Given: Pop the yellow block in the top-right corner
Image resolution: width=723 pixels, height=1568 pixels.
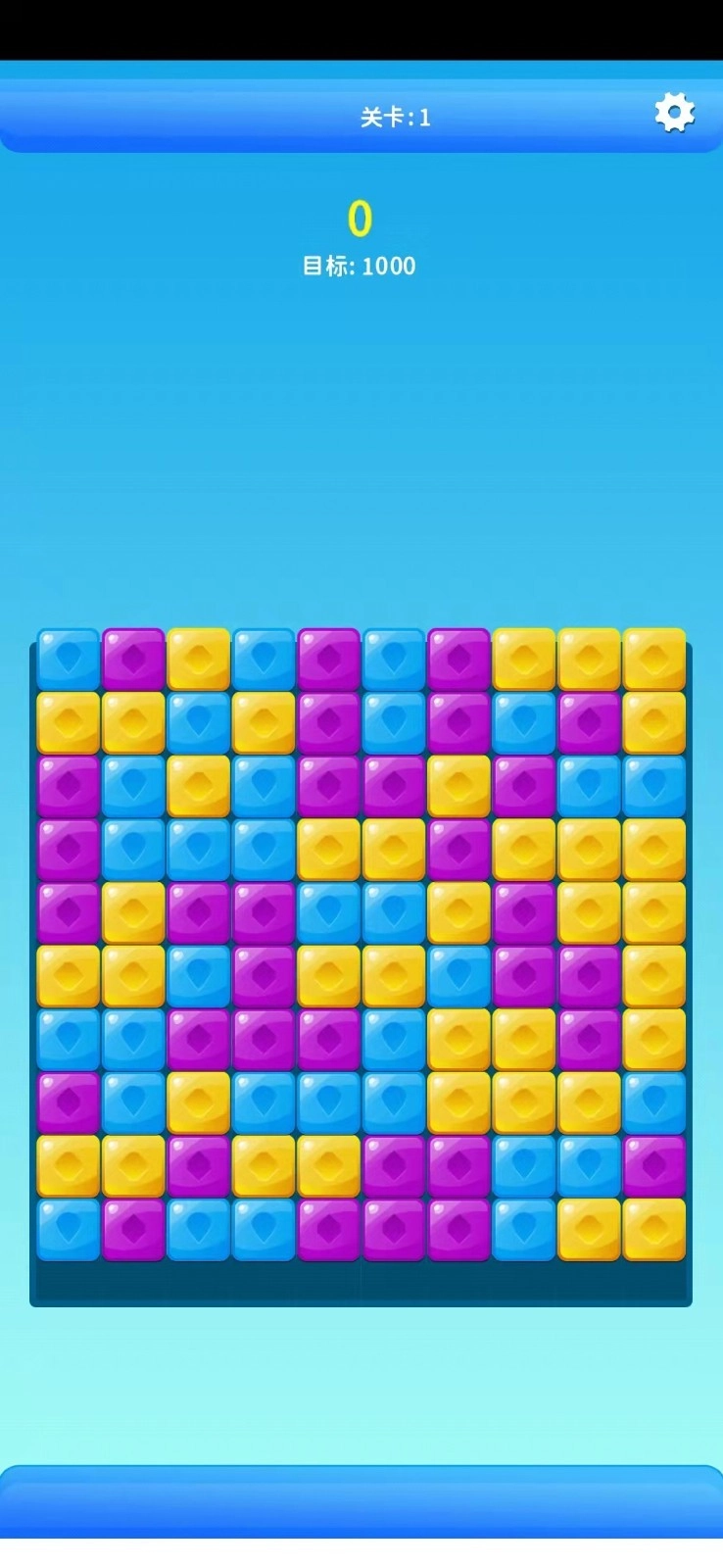Looking at the screenshot, I should click(654, 660).
